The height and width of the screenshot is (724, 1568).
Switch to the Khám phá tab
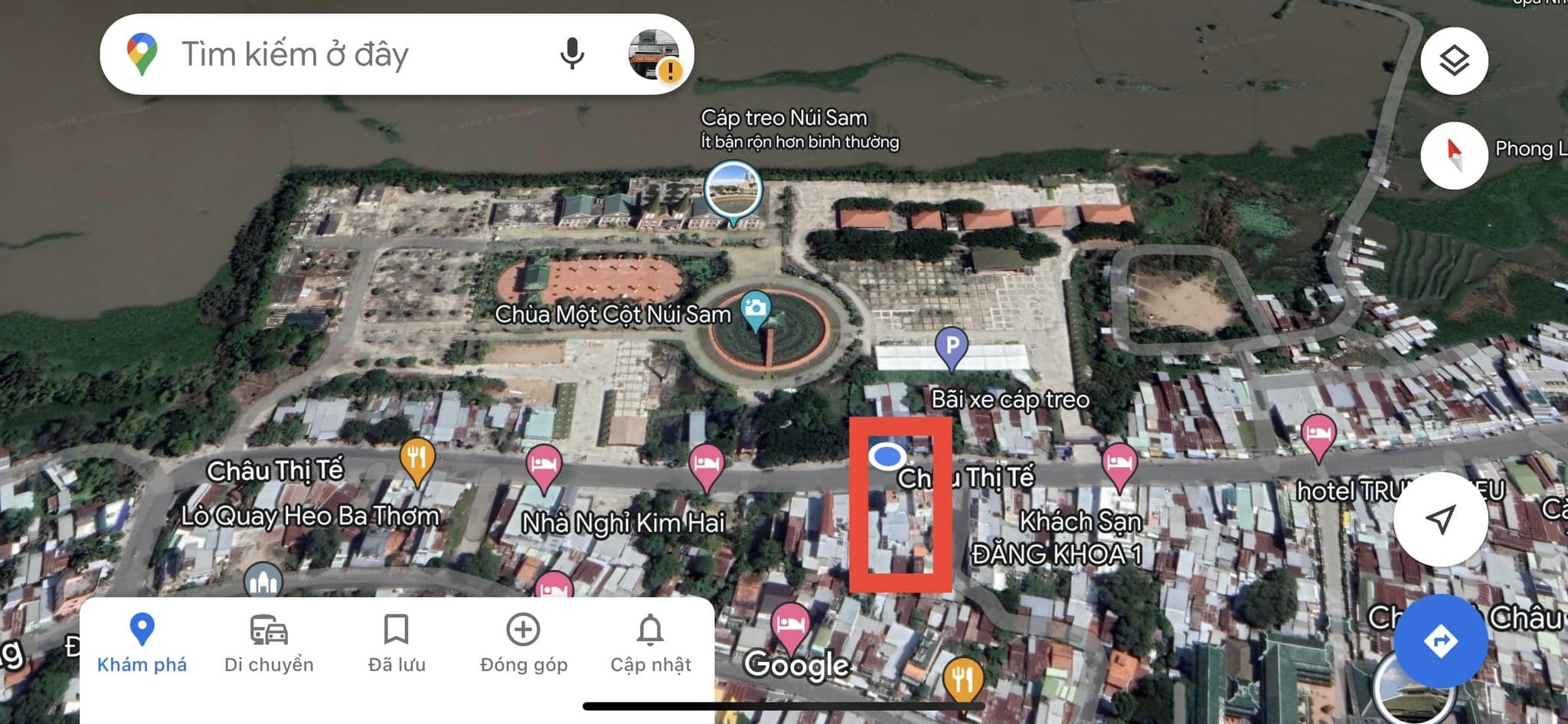click(142, 644)
